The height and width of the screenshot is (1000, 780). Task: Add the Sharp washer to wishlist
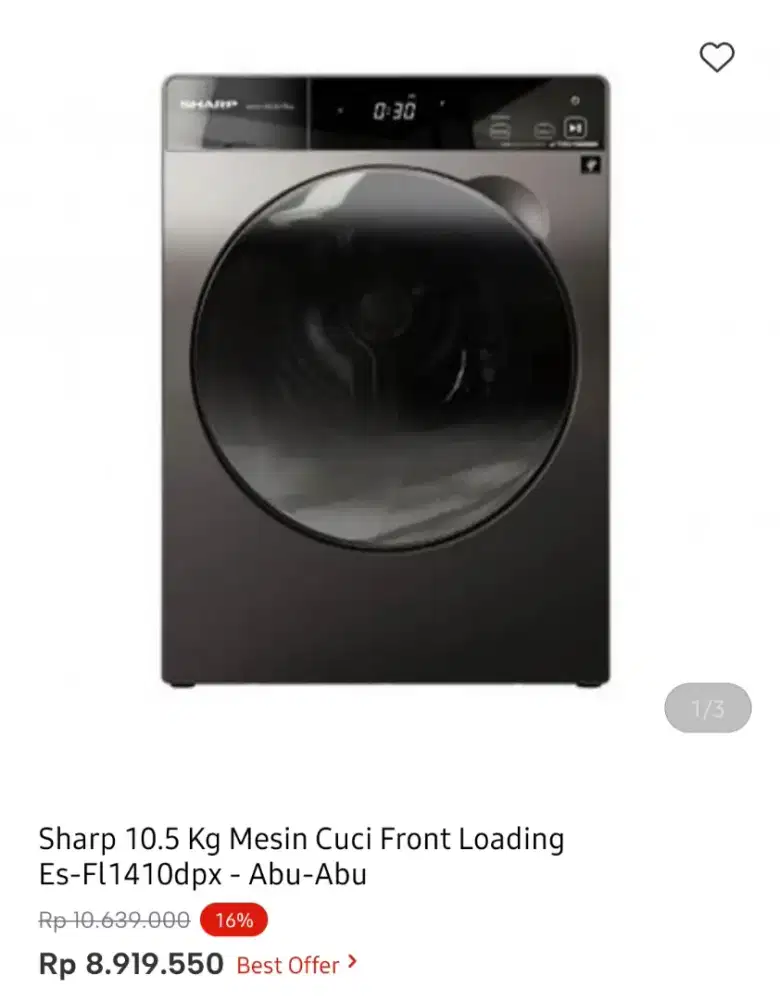click(716, 58)
